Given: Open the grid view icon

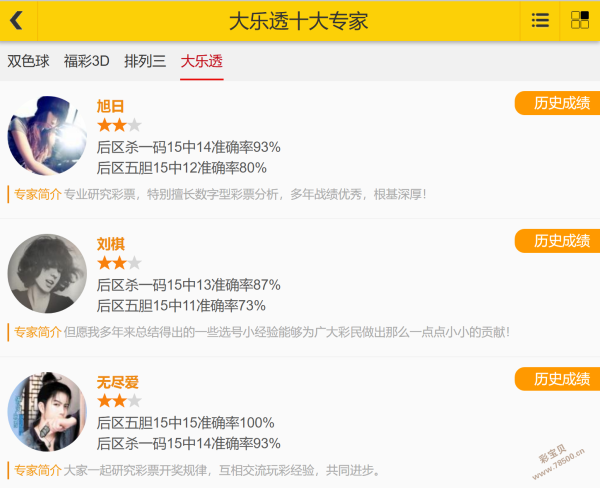Looking at the screenshot, I should (580, 20).
